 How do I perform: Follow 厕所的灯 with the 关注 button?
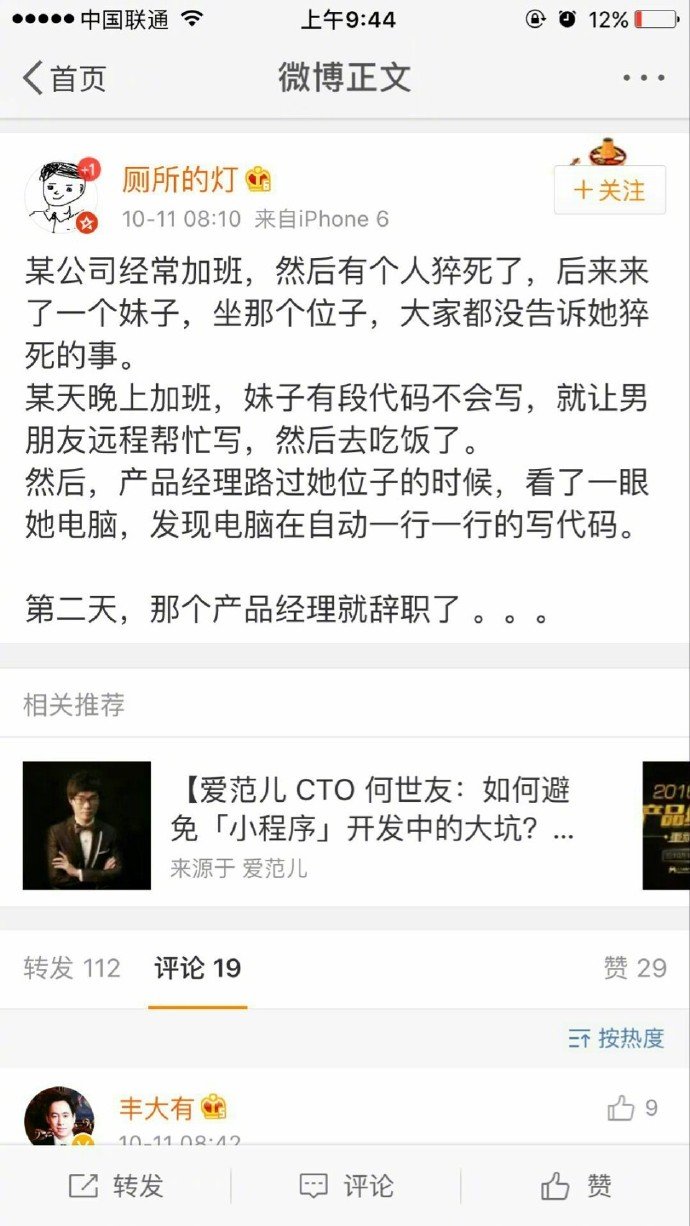pyautogui.click(x=610, y=190)
